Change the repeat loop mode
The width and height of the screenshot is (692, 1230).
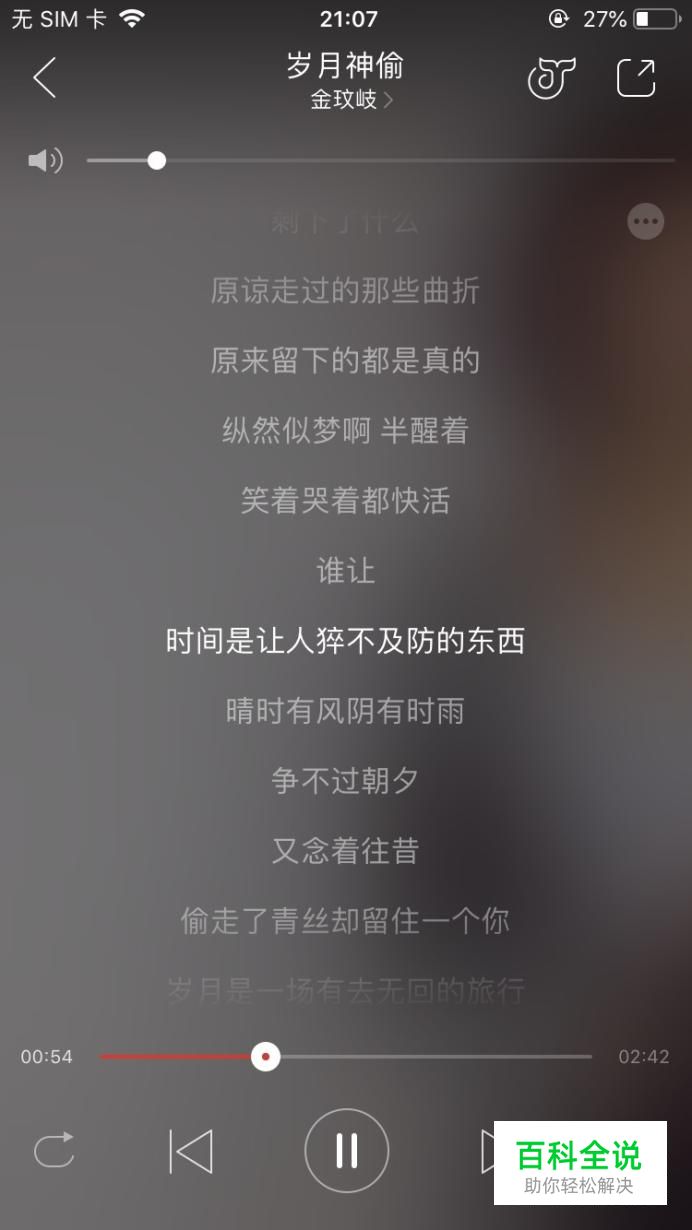click(x=54, y=1150)
